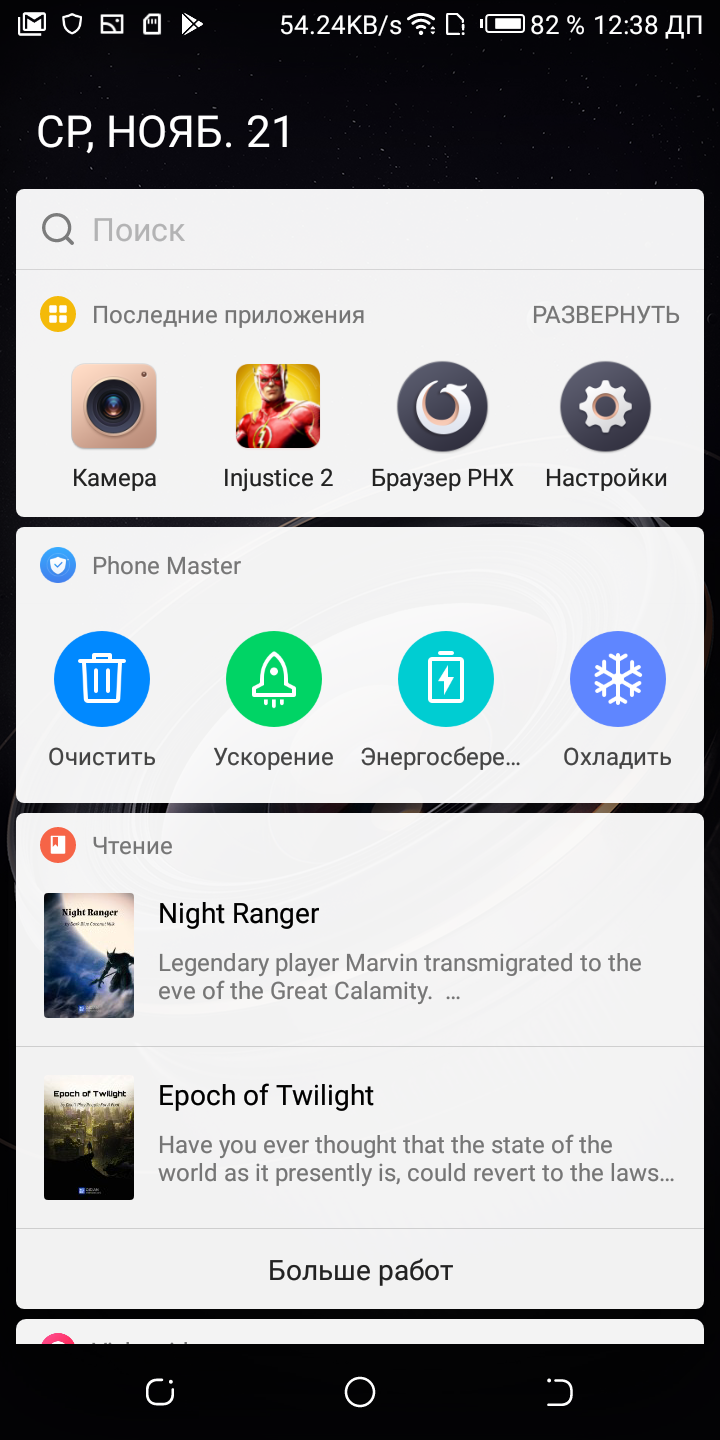Go to home via navigation bar
The width and height of the screenshot is (720, 1440).
[360, 1391]
